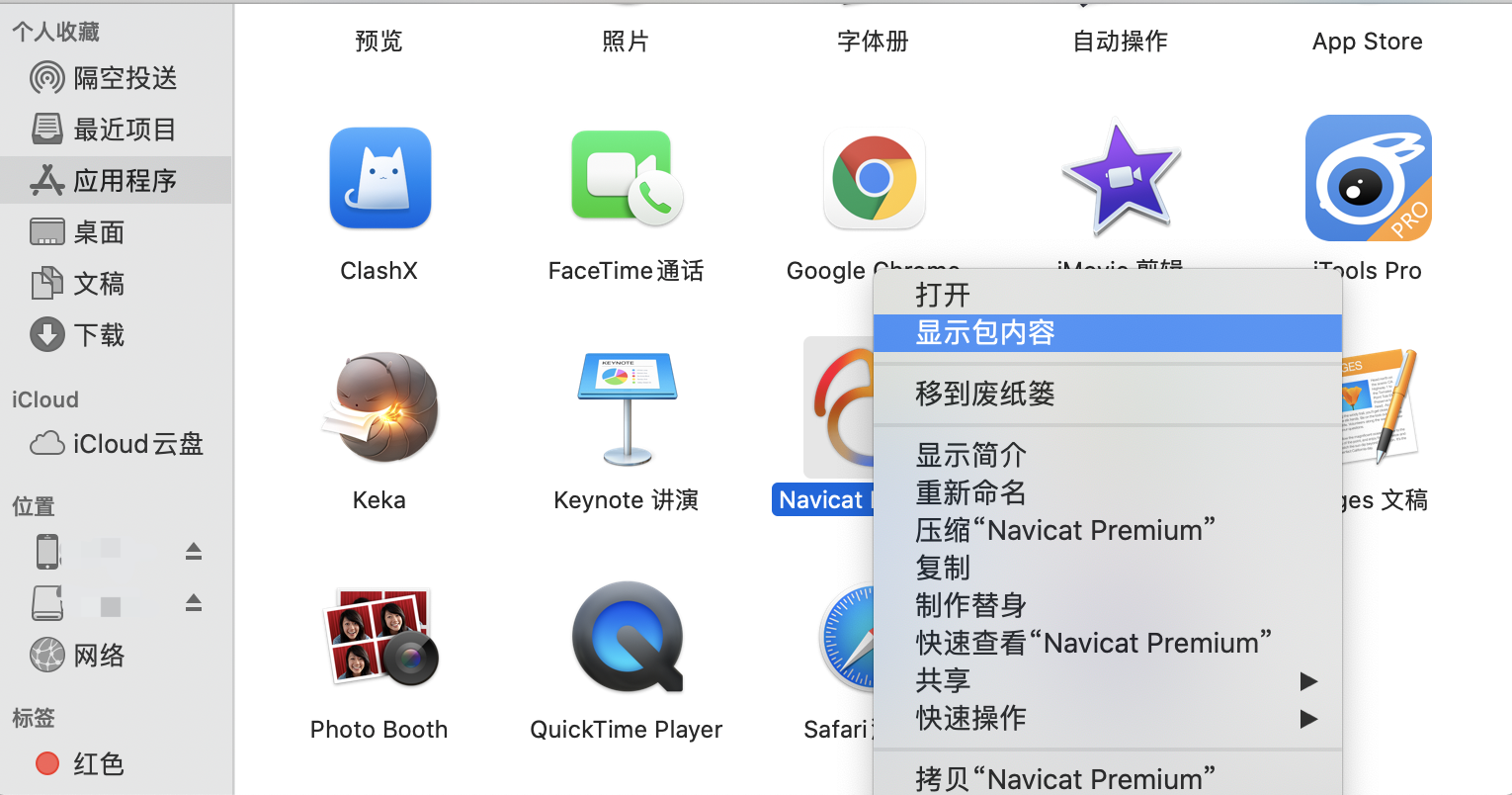The image size is (1512, 795).
Task: Choose 制作替身 menu item
Action: pyautogui.click(x=970, y=605)
